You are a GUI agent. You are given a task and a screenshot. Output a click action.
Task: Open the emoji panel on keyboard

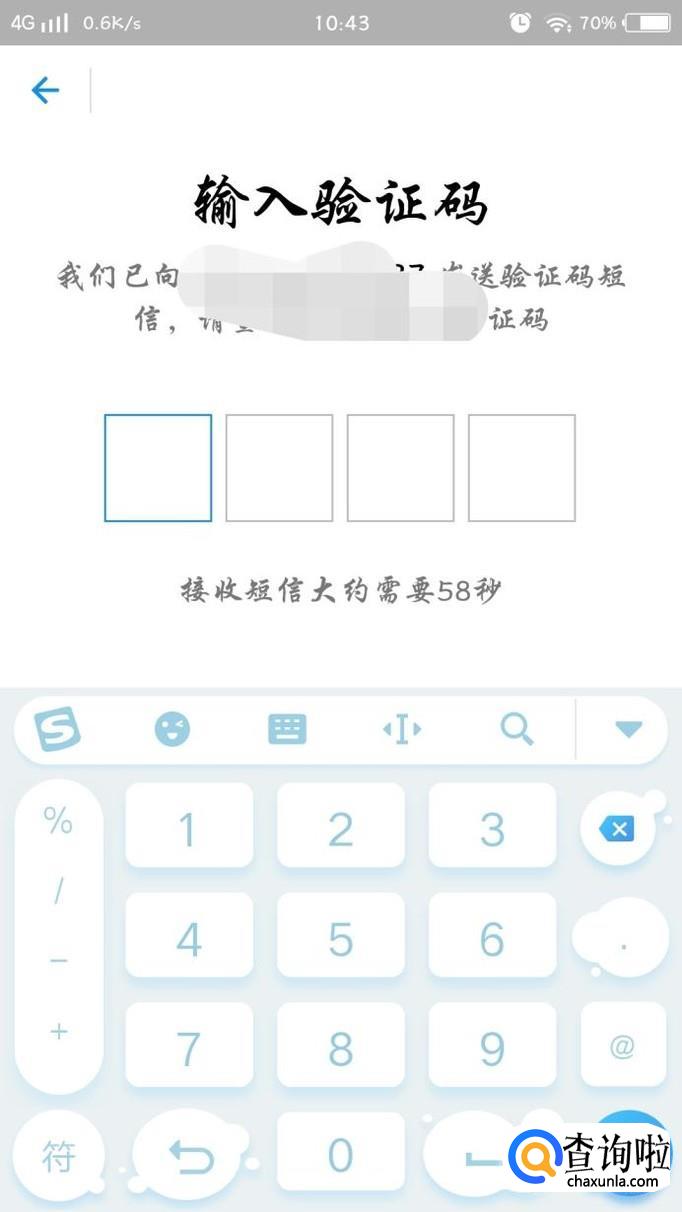172,730
